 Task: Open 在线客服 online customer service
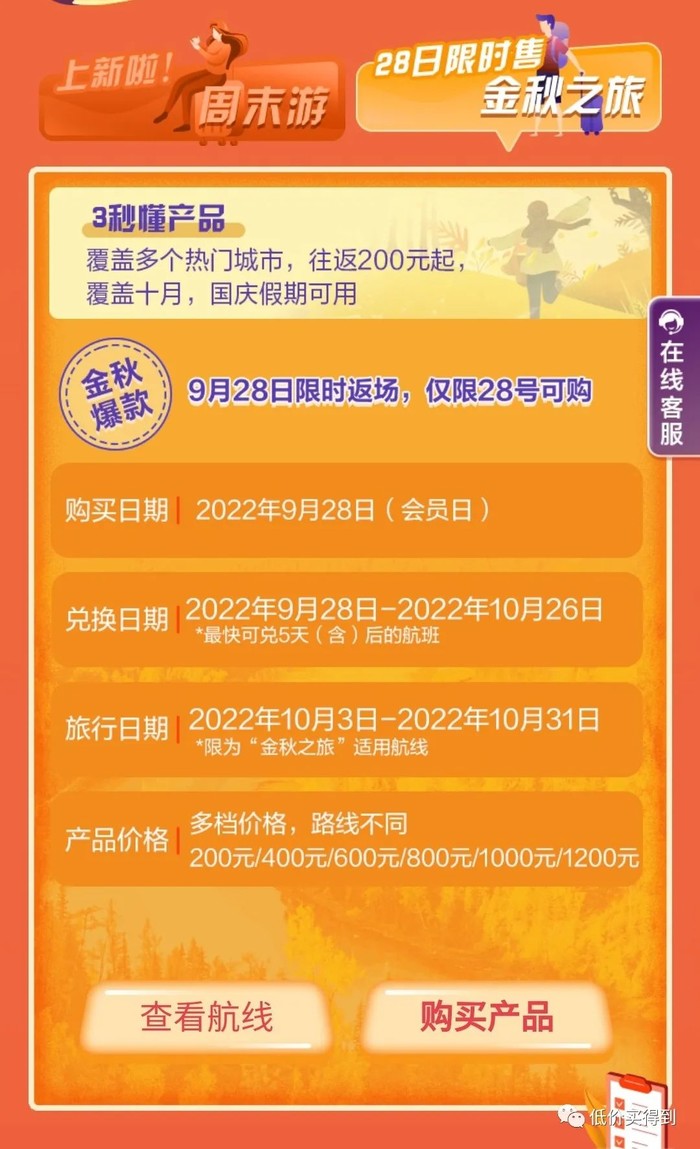672,379
